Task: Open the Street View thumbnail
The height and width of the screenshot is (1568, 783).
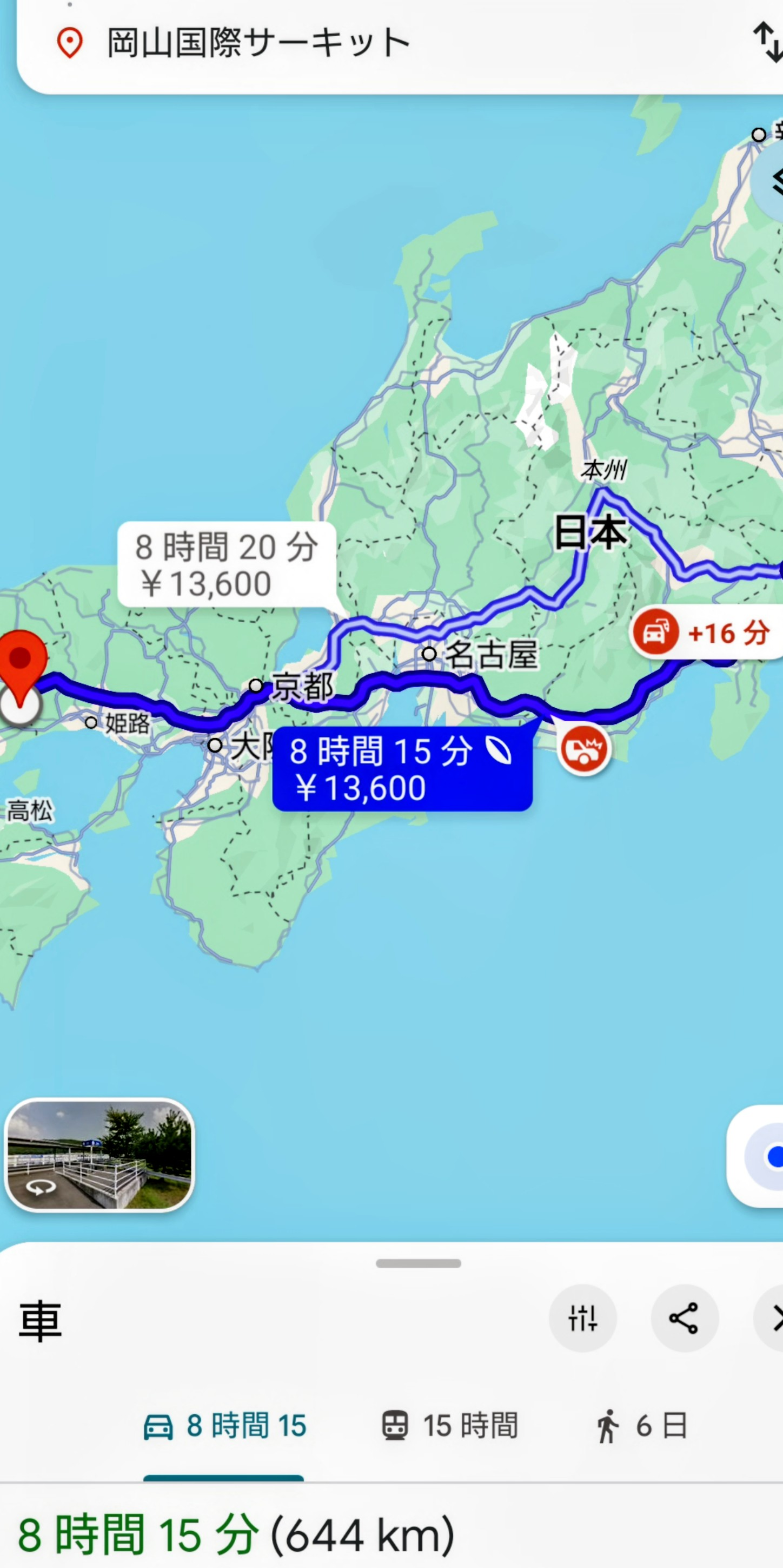Action: pos(99,1155)
